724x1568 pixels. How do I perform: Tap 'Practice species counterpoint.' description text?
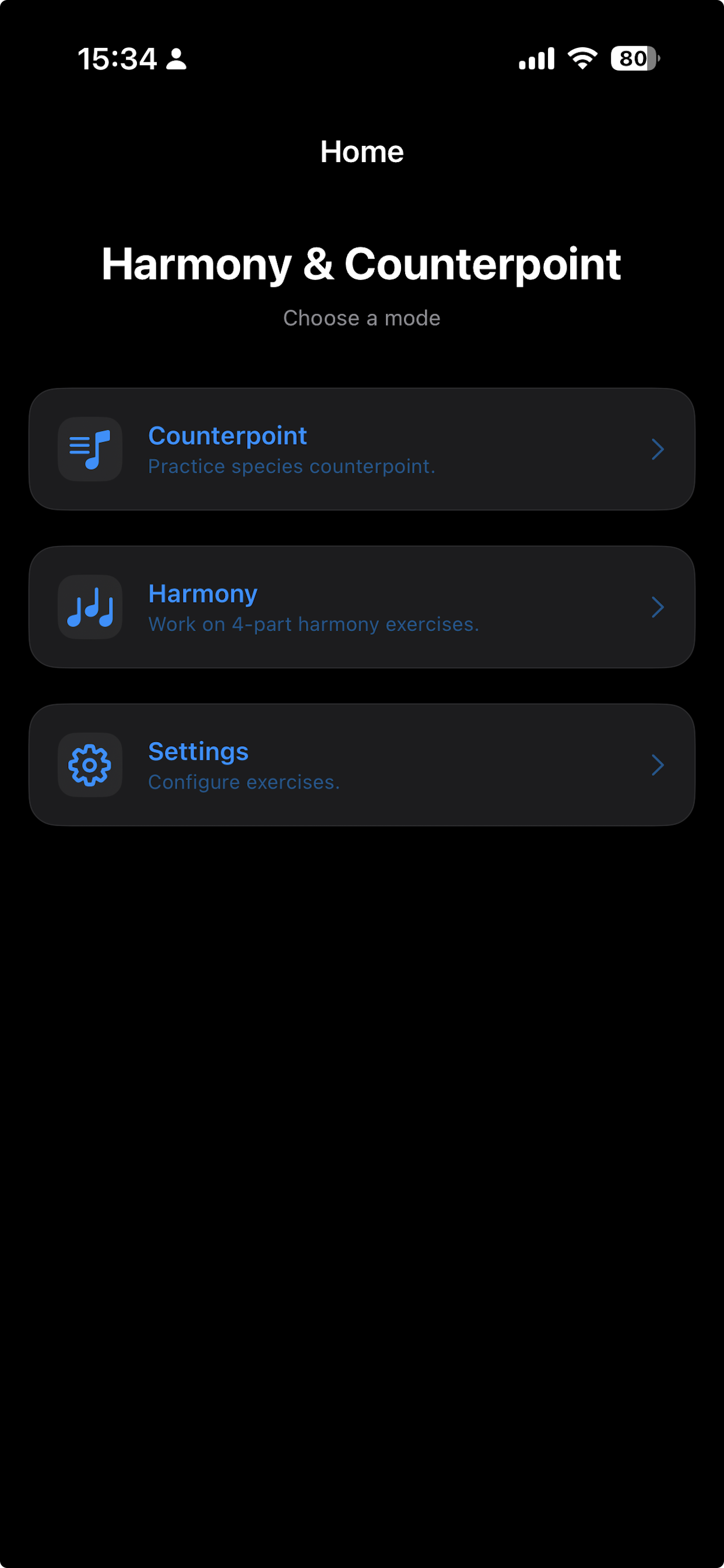291,466
